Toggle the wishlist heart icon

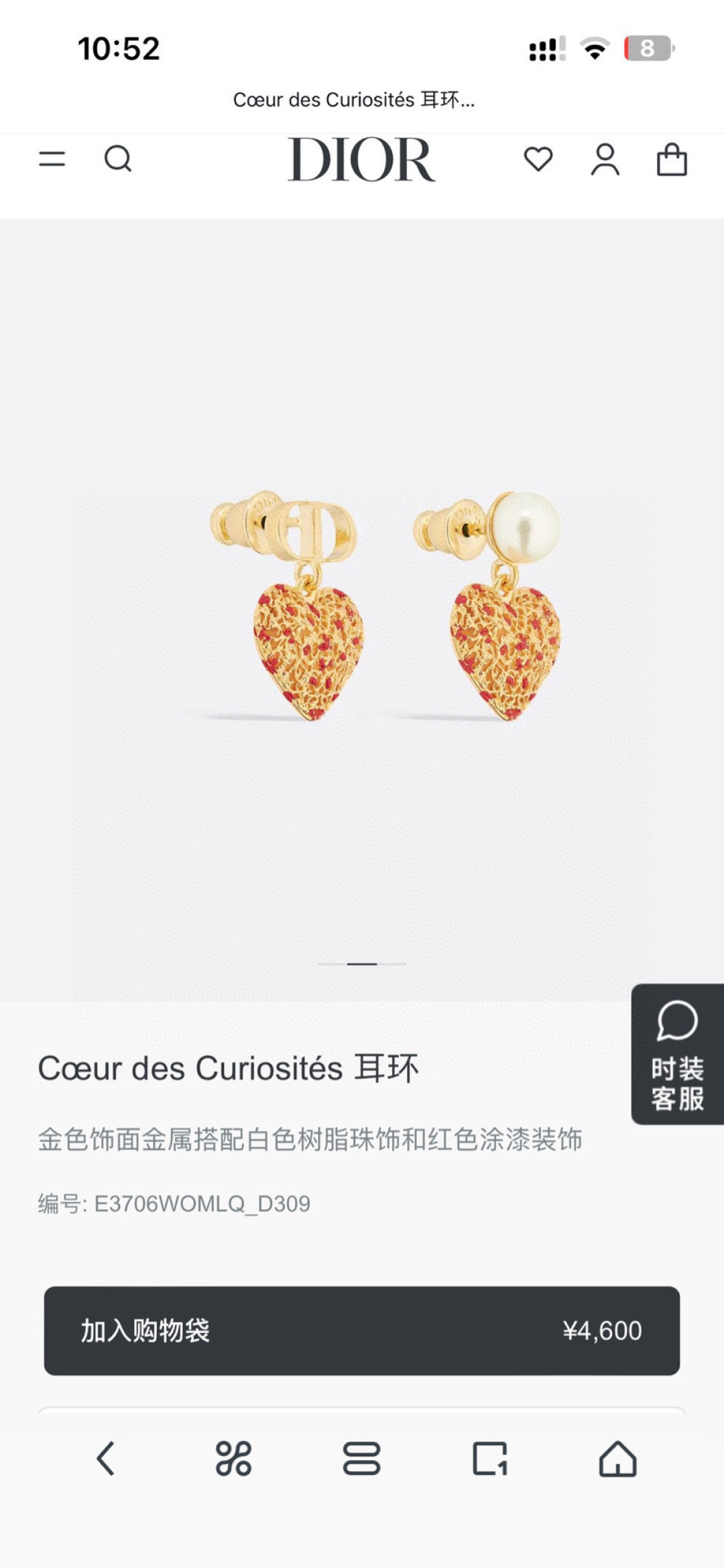(538, 159)
